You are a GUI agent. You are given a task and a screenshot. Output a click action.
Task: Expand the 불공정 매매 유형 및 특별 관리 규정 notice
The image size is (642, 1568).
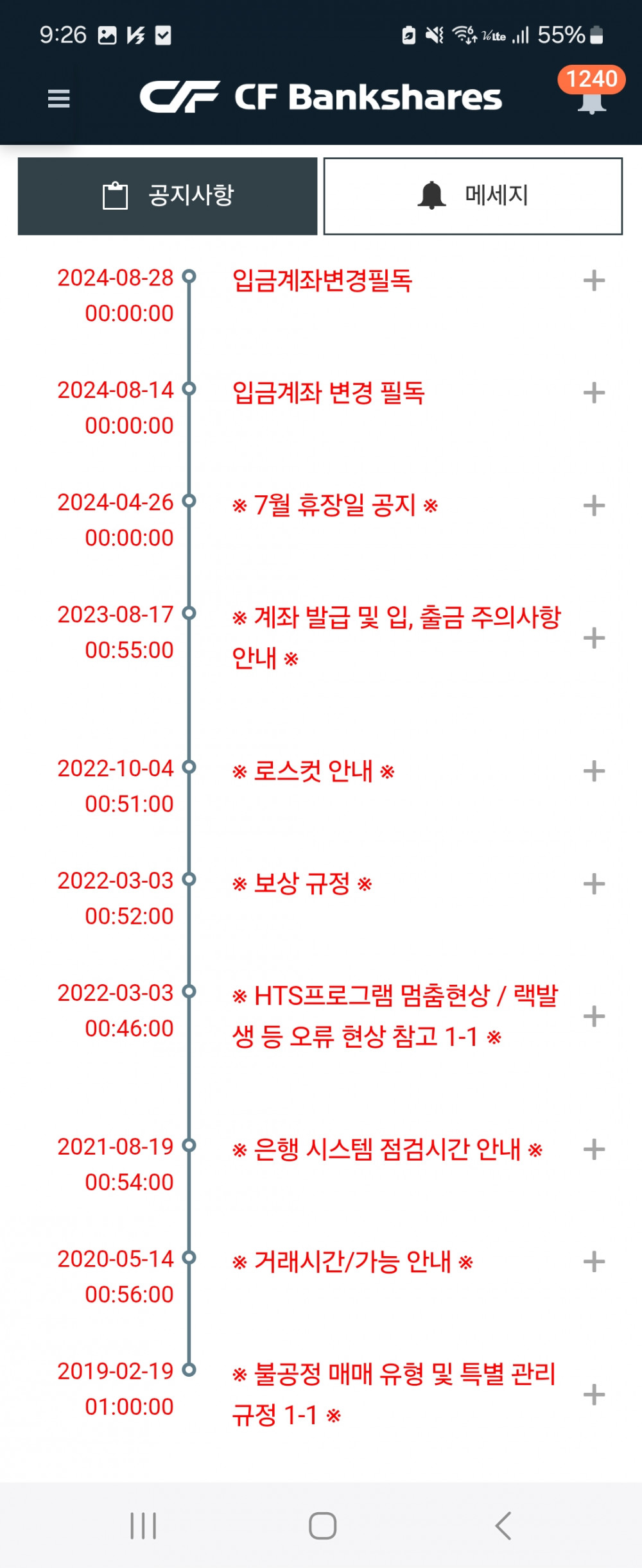click(594, 1395)
